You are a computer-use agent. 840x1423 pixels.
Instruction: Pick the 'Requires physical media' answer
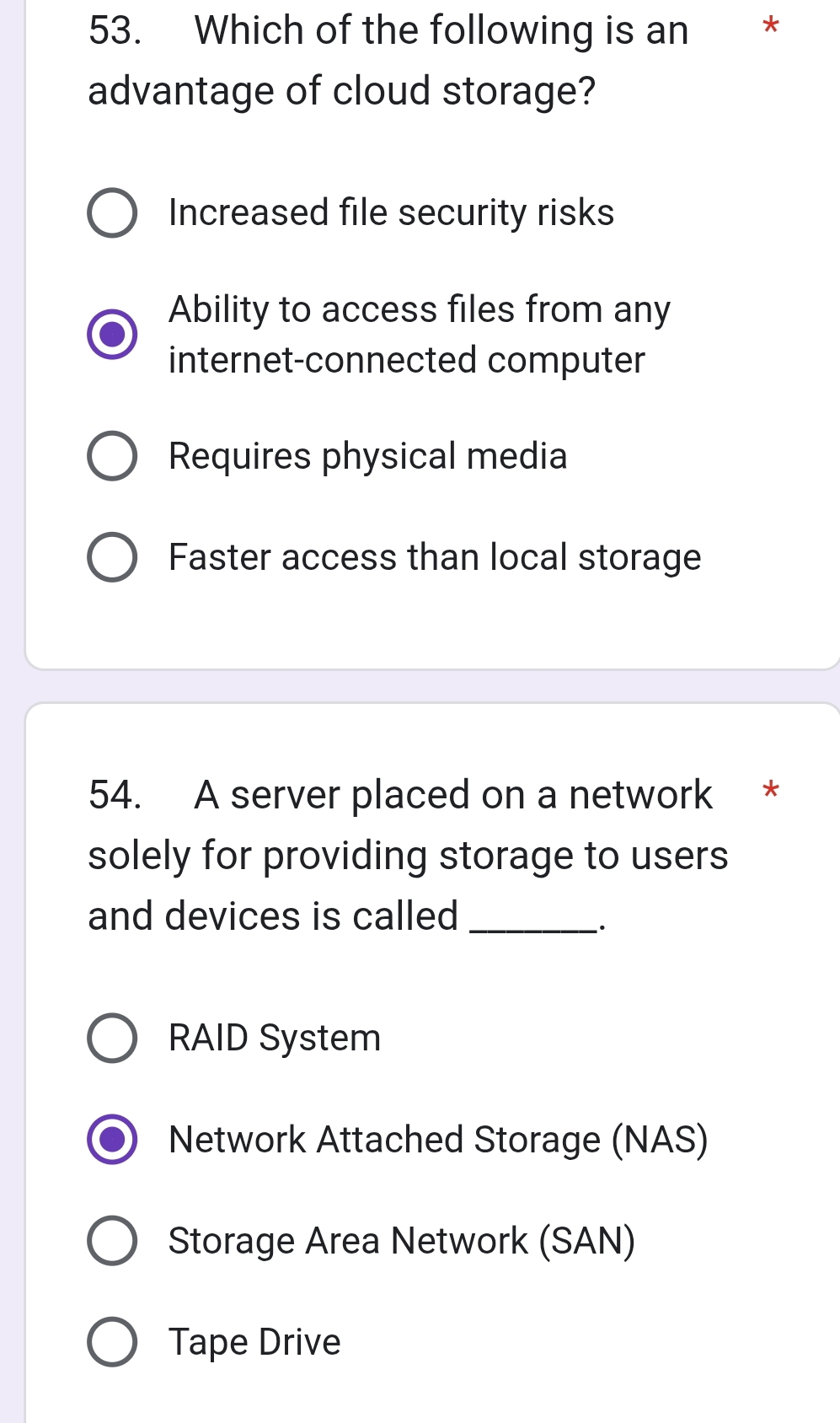112,456
